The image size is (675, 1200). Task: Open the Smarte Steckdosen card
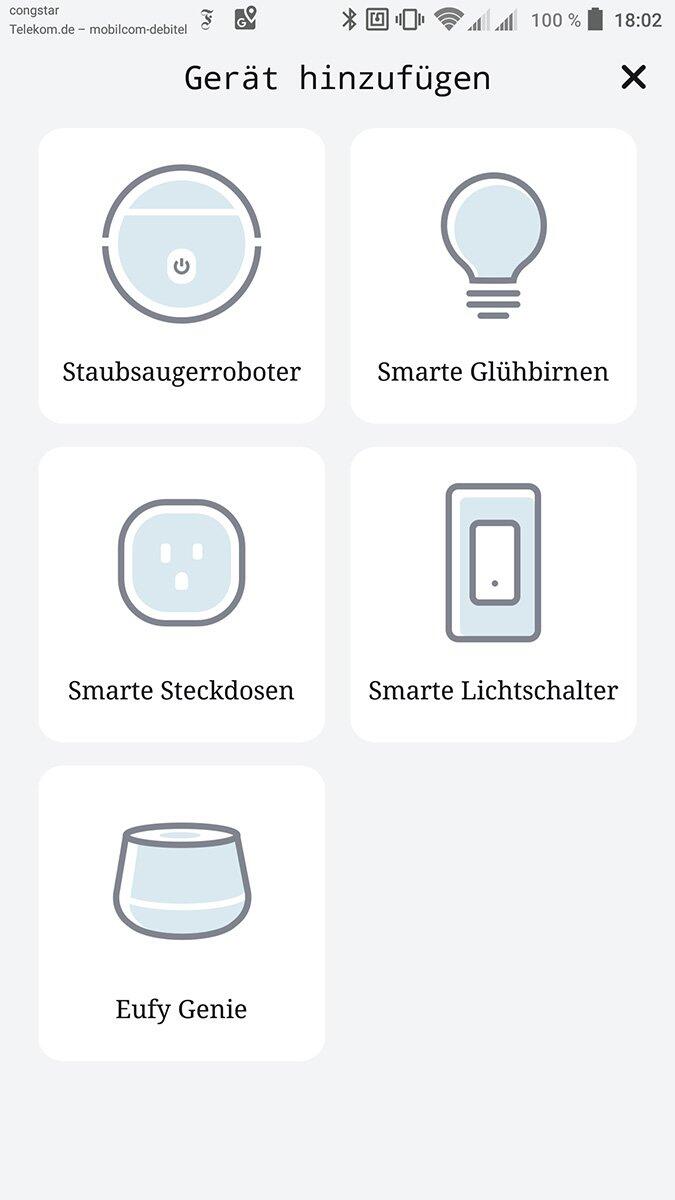tap(181, 594)
